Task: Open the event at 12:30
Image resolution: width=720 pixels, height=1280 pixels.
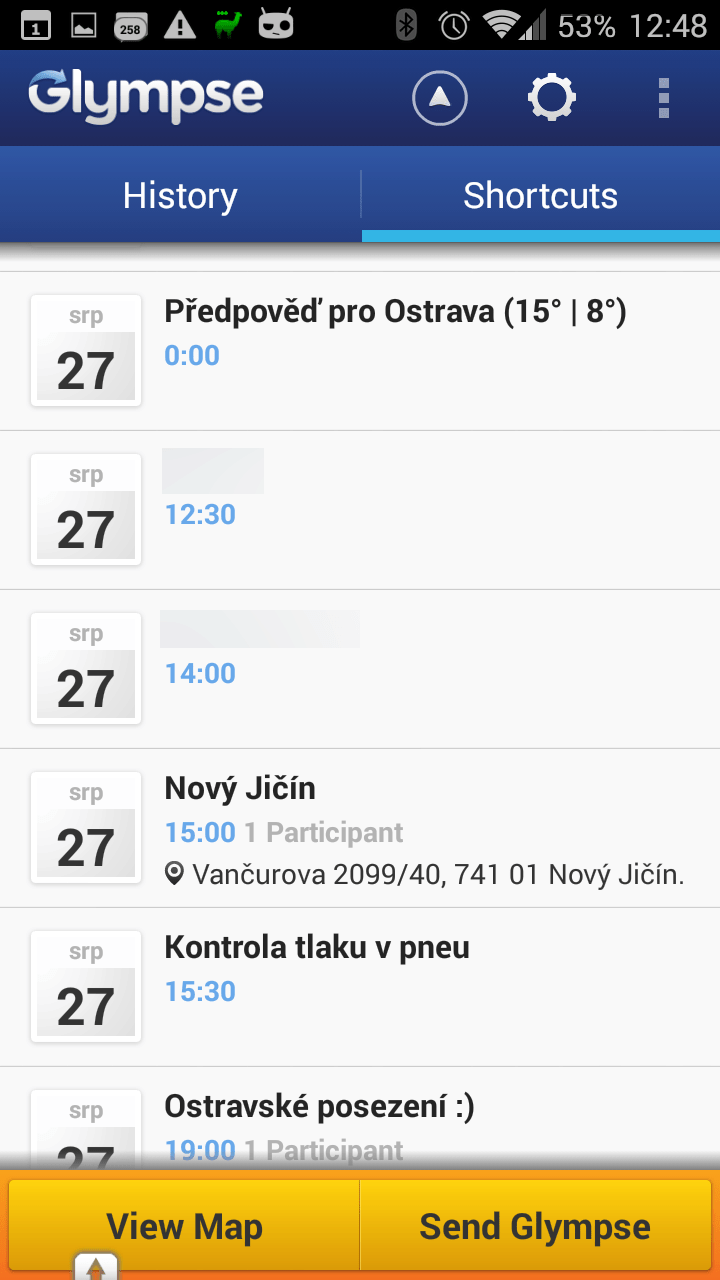Action: (360, 510)
